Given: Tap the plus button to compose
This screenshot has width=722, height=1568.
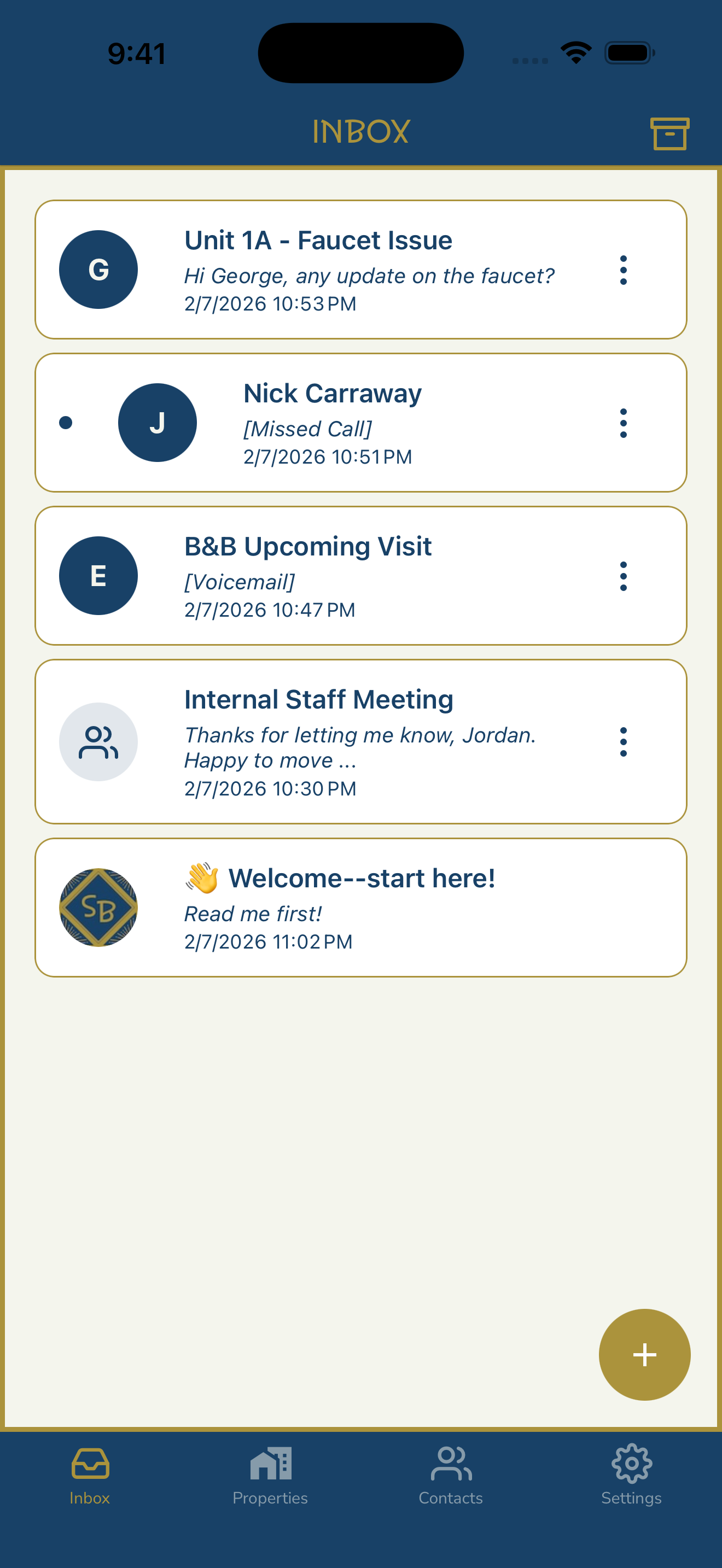Looking at the screenshot, I should 644,1354.
